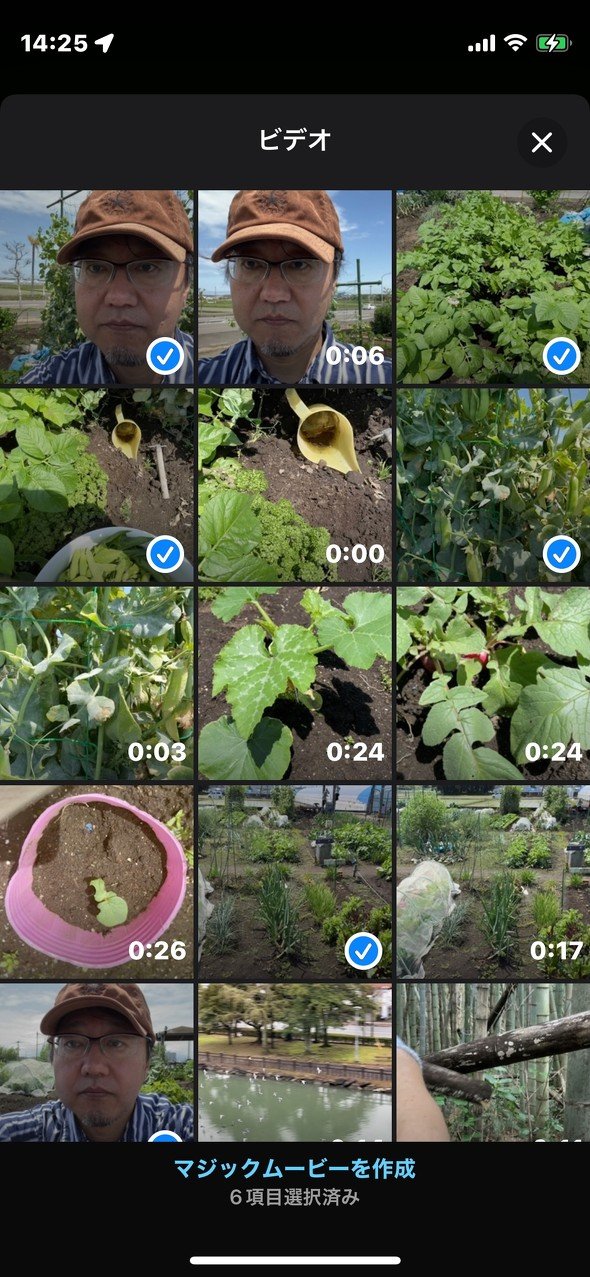Select the pond with birds video

pos(295,1062)
